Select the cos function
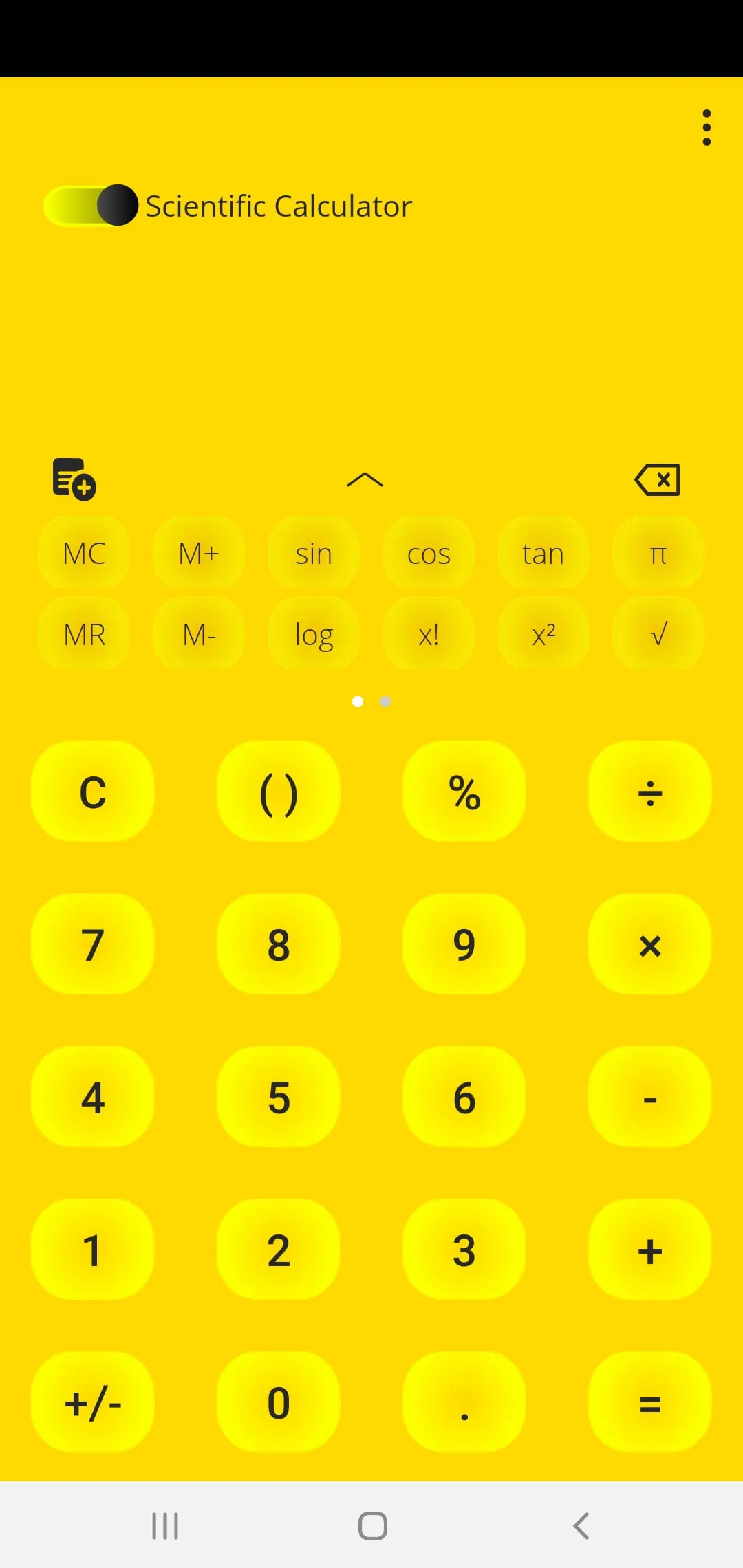The image size is (743, 1568). (x=429, y=554)
